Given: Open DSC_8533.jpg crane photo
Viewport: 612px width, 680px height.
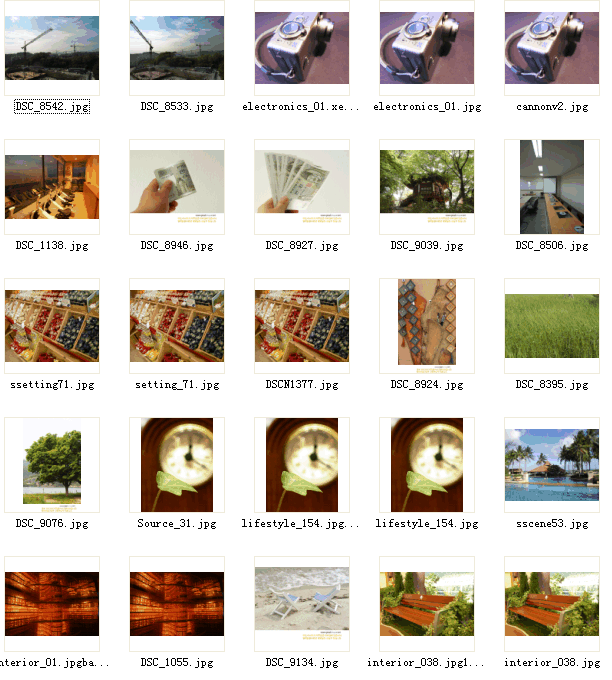Looking at the screenshot, I should point(177,48).
